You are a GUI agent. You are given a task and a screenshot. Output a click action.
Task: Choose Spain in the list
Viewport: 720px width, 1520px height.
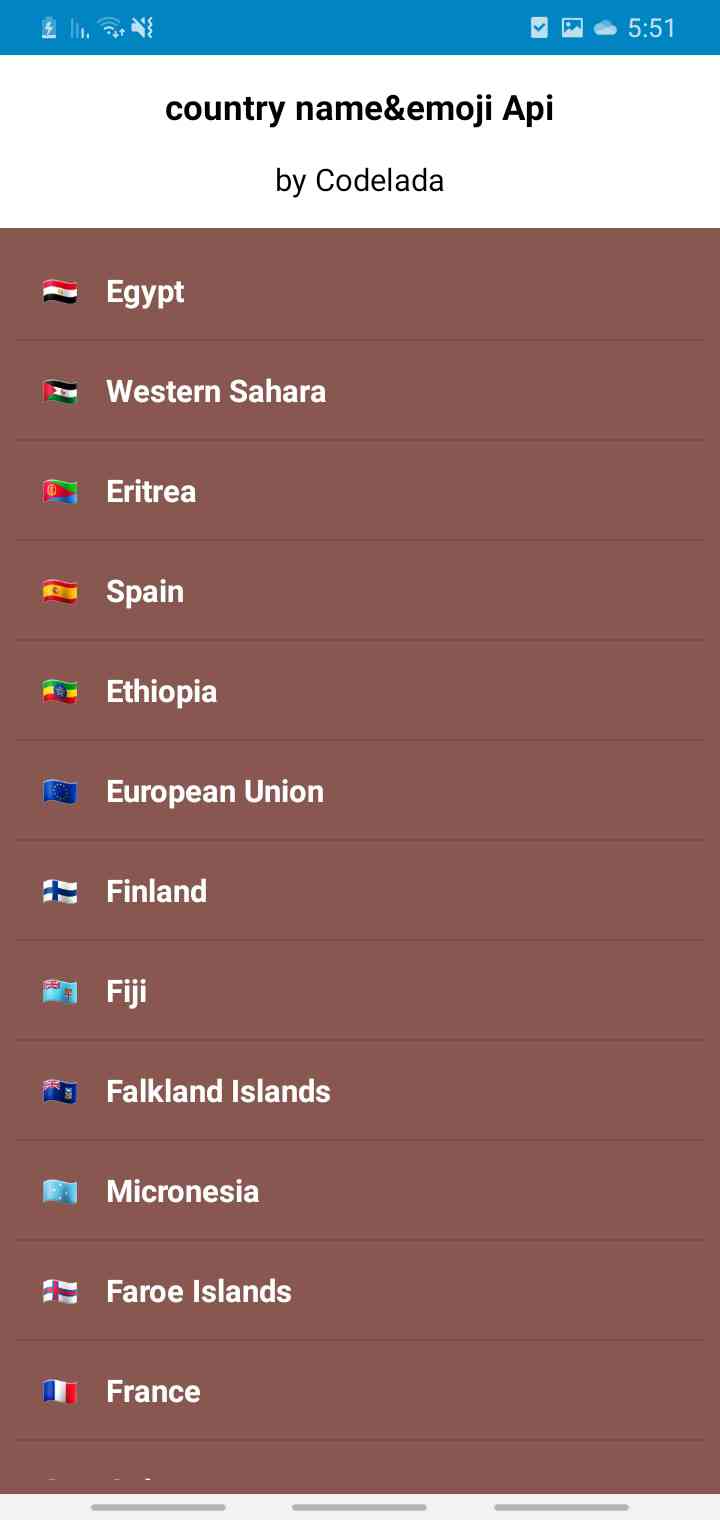point(360,591)
